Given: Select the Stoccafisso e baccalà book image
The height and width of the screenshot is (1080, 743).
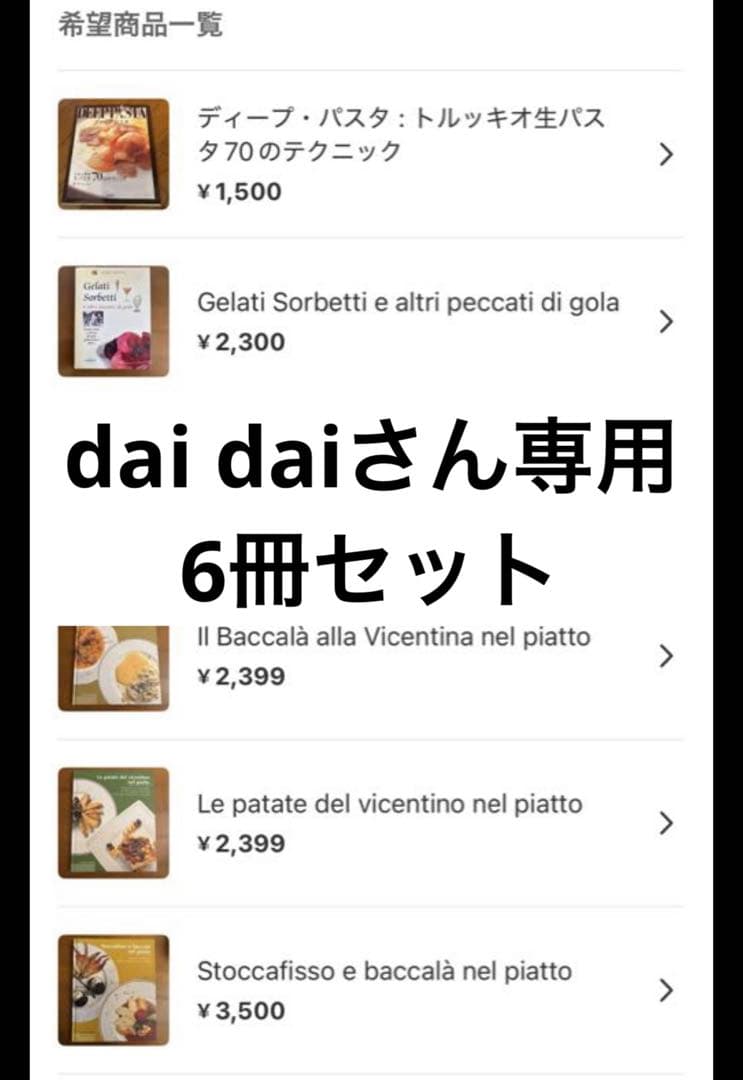Looking at the screenshot, I should [113, 989].
